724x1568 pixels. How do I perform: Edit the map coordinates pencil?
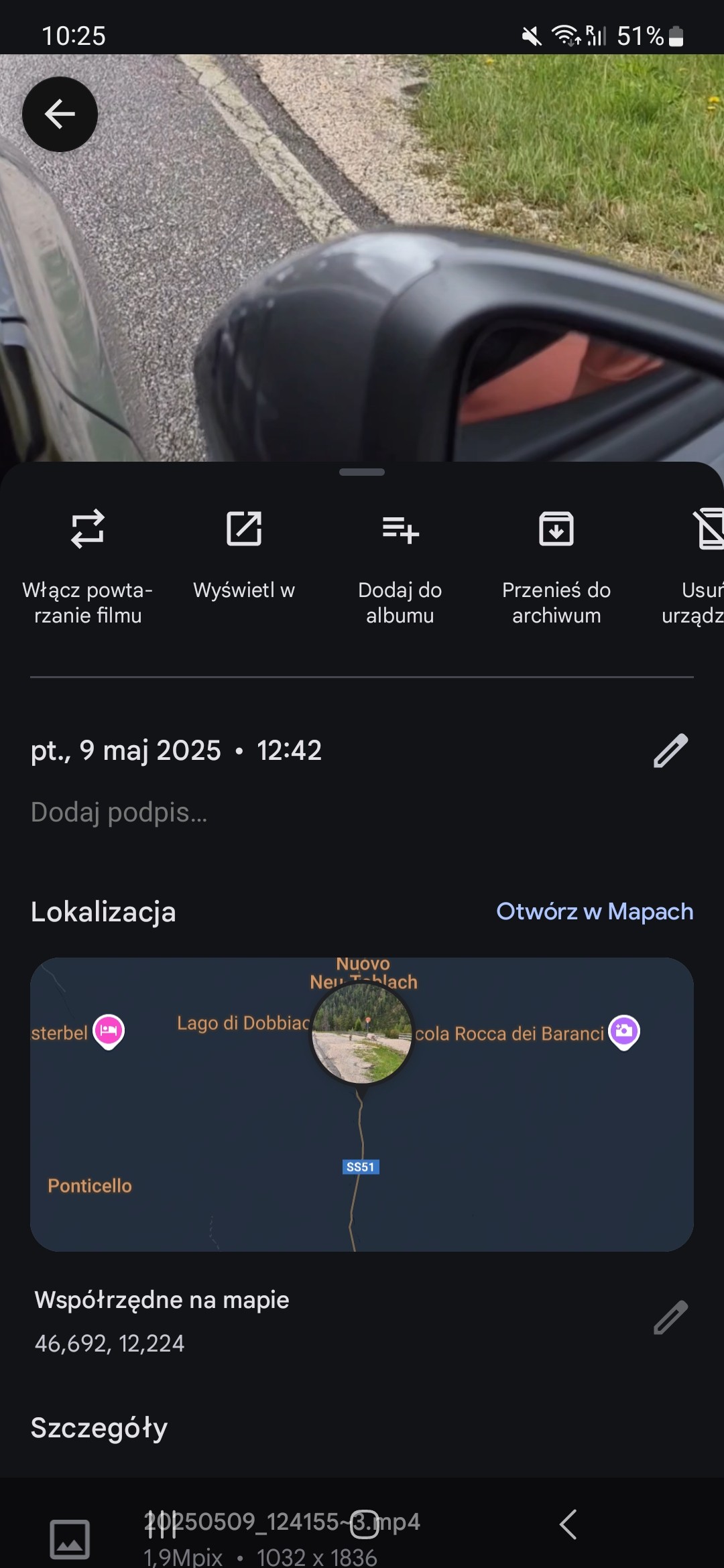pos(670,1317)
